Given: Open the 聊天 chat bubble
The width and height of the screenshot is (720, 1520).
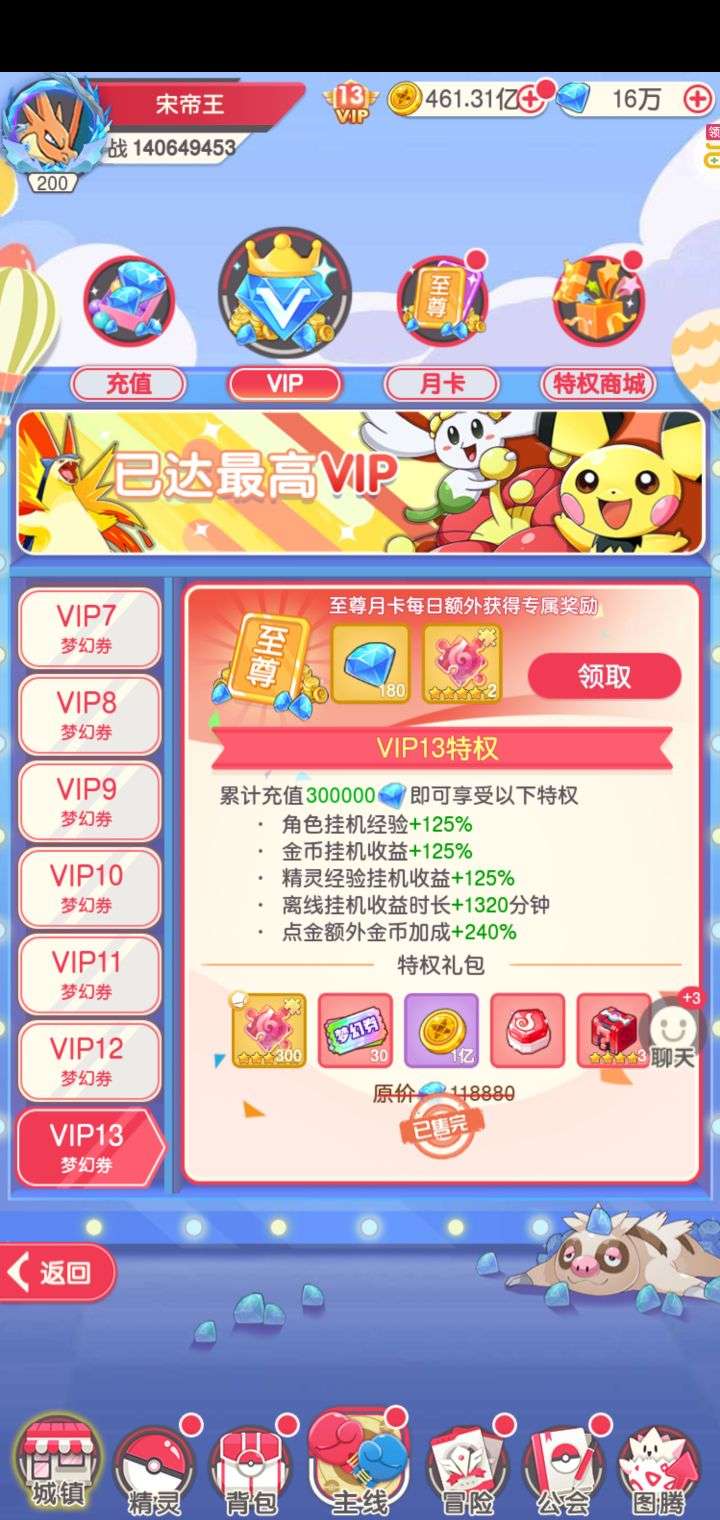Looking at the screenshot, I should pos(672,1032).
